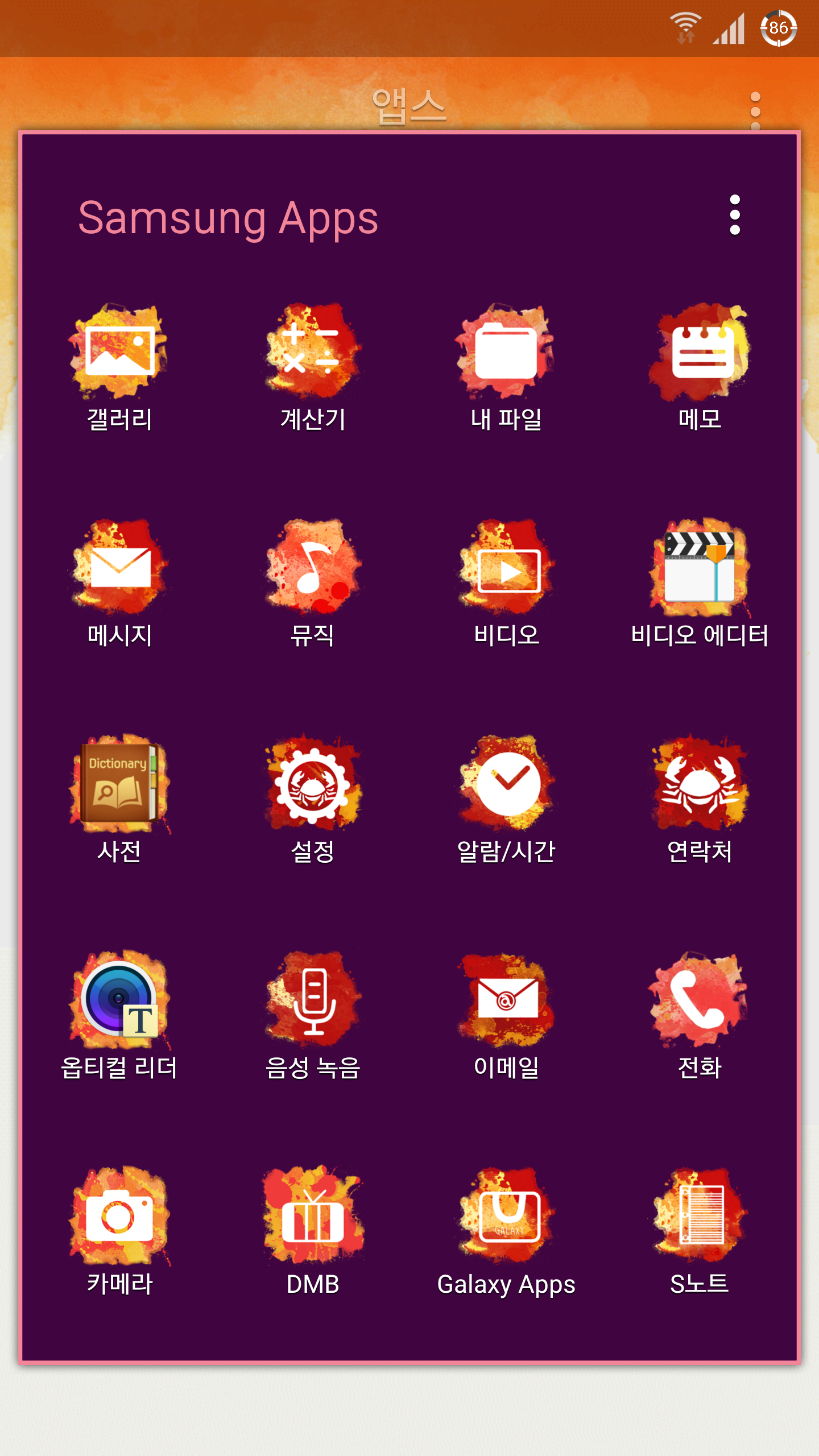The image size is (819, 1456).
Task: Launch the DMB TV app
Action: coord(313,1217)
